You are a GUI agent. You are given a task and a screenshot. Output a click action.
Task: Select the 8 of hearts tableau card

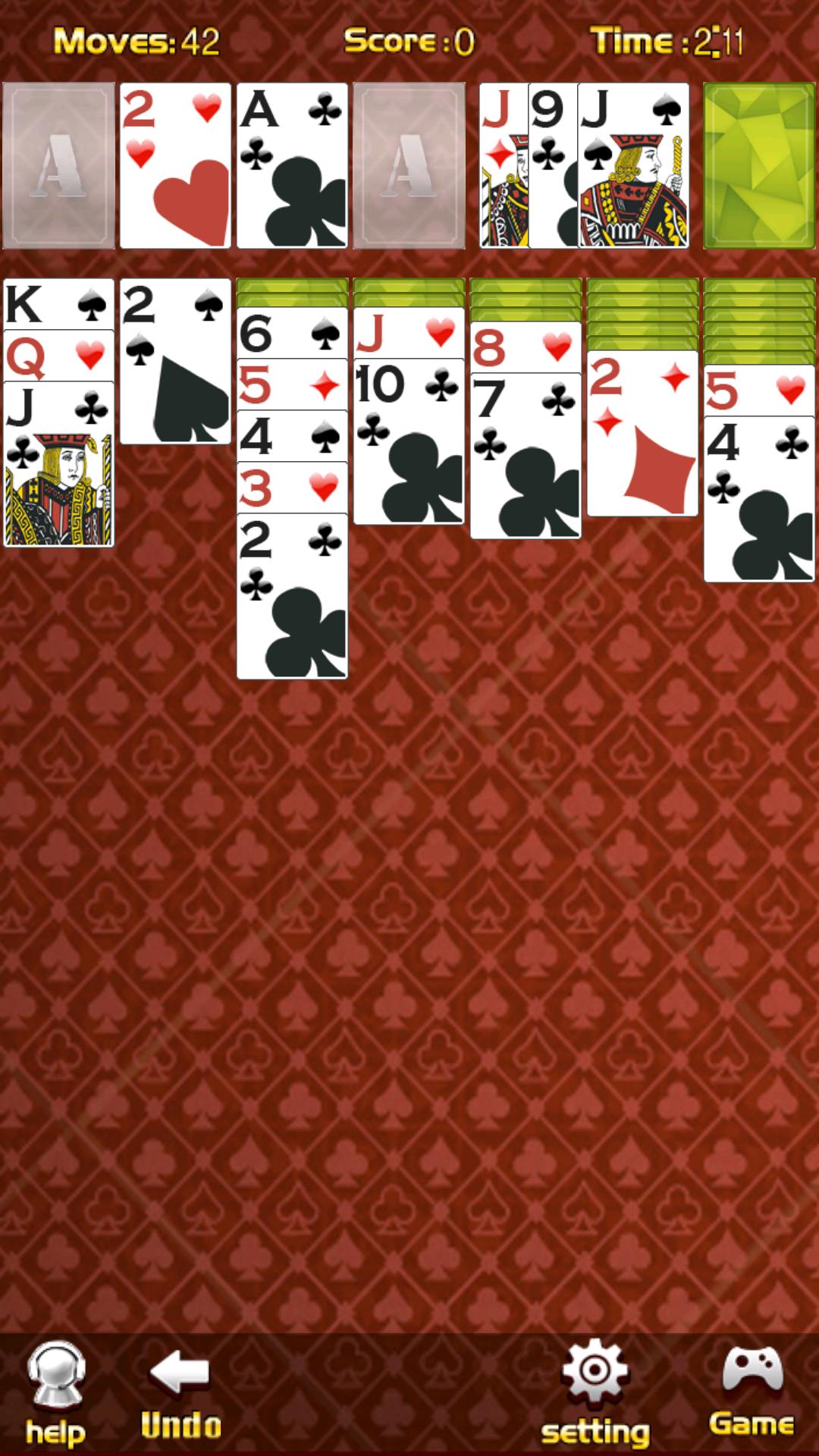(526, 347)
